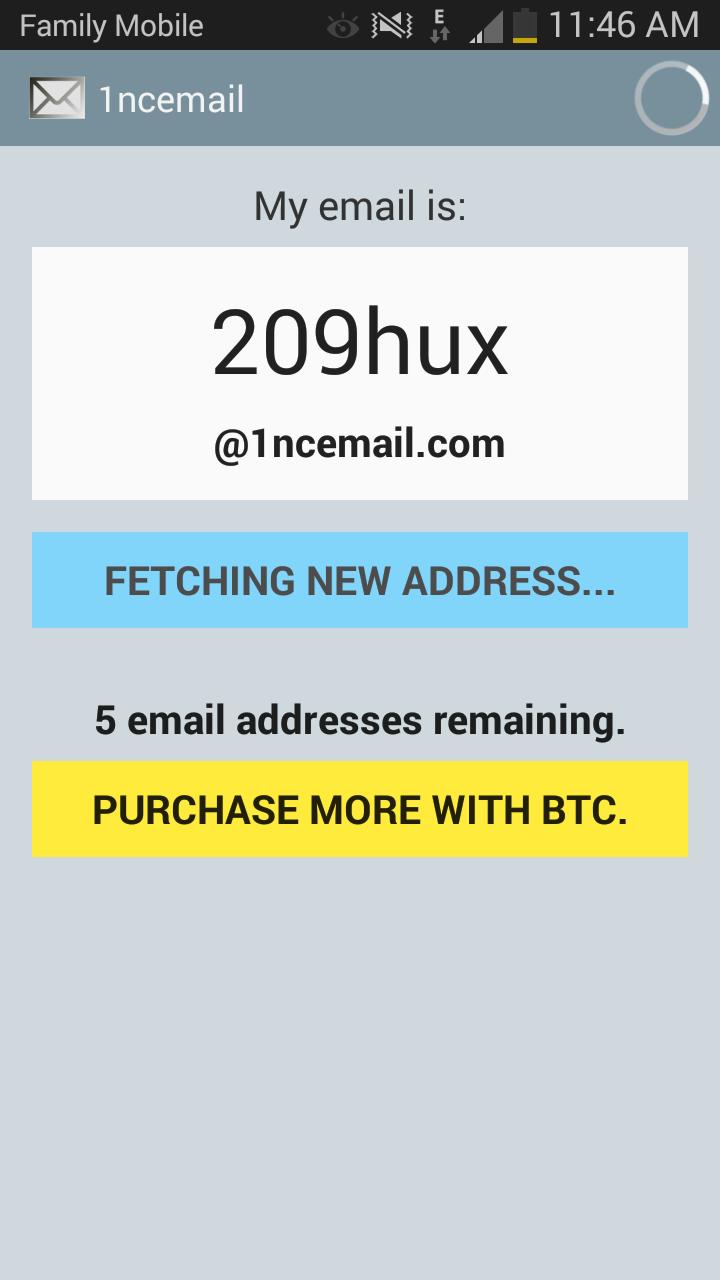Tap the battery level indicator

tap(523, 25)
